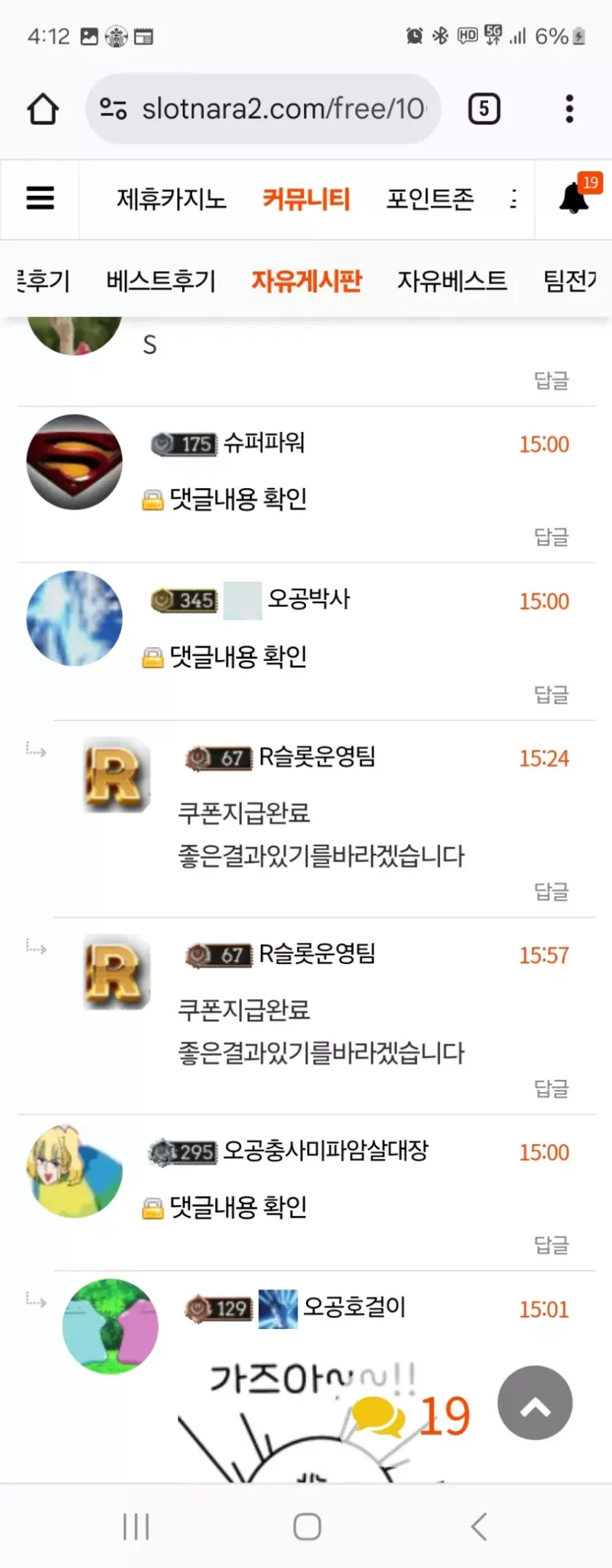Tap the scroll-to-top arrow button
Screen dimensions: 612x1568
click(x=535, y=1403)
